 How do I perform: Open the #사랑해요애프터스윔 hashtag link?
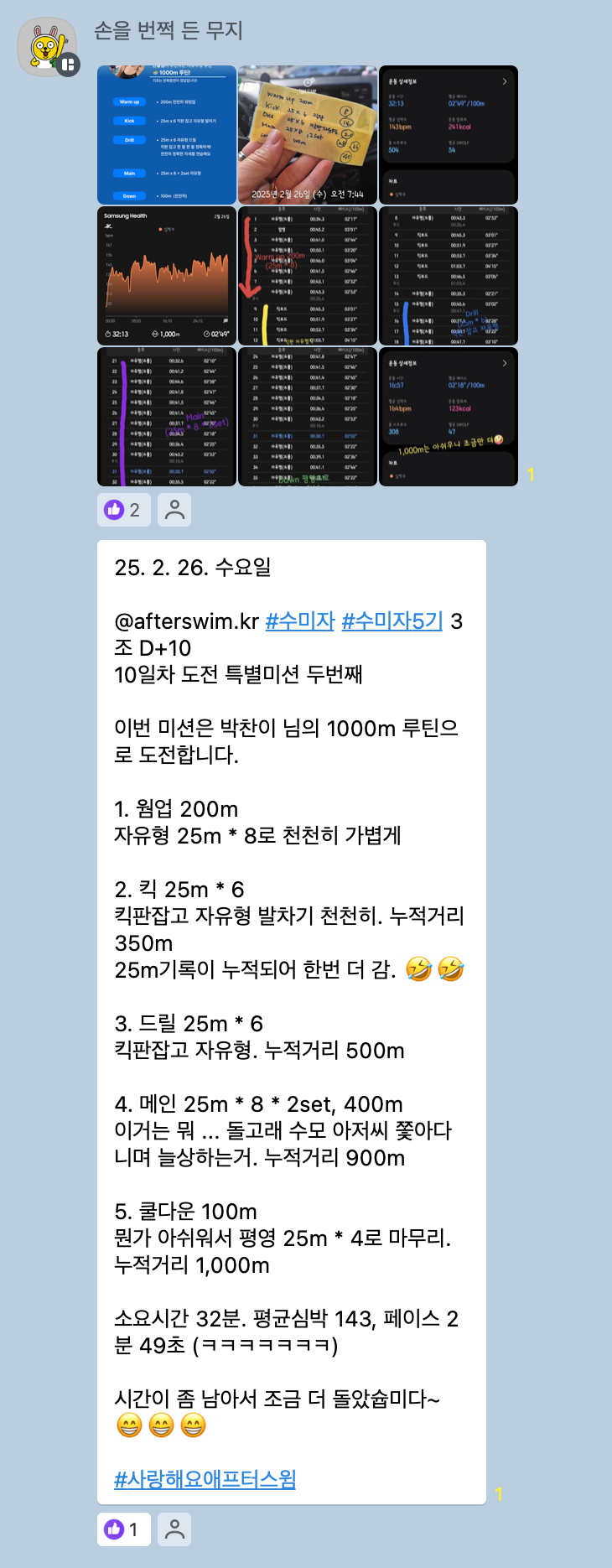pos(205,1479)
